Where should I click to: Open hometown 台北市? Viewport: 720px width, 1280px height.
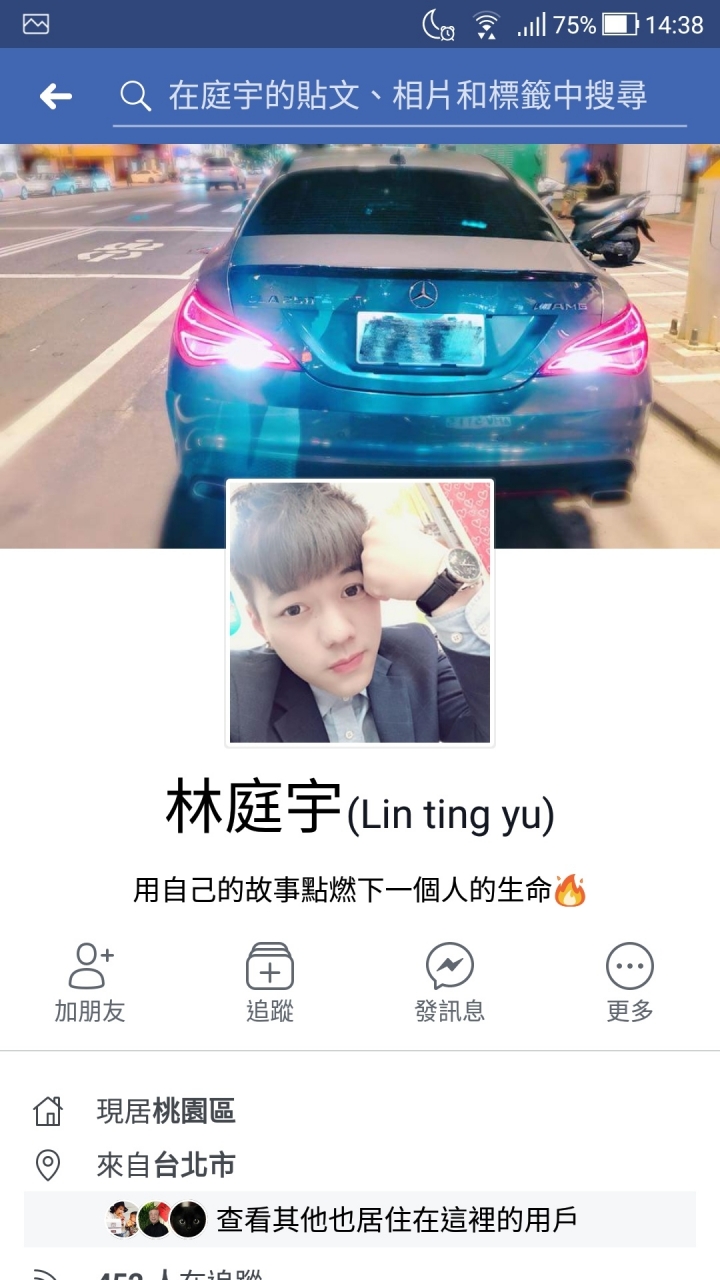(x=194, y=1165)
